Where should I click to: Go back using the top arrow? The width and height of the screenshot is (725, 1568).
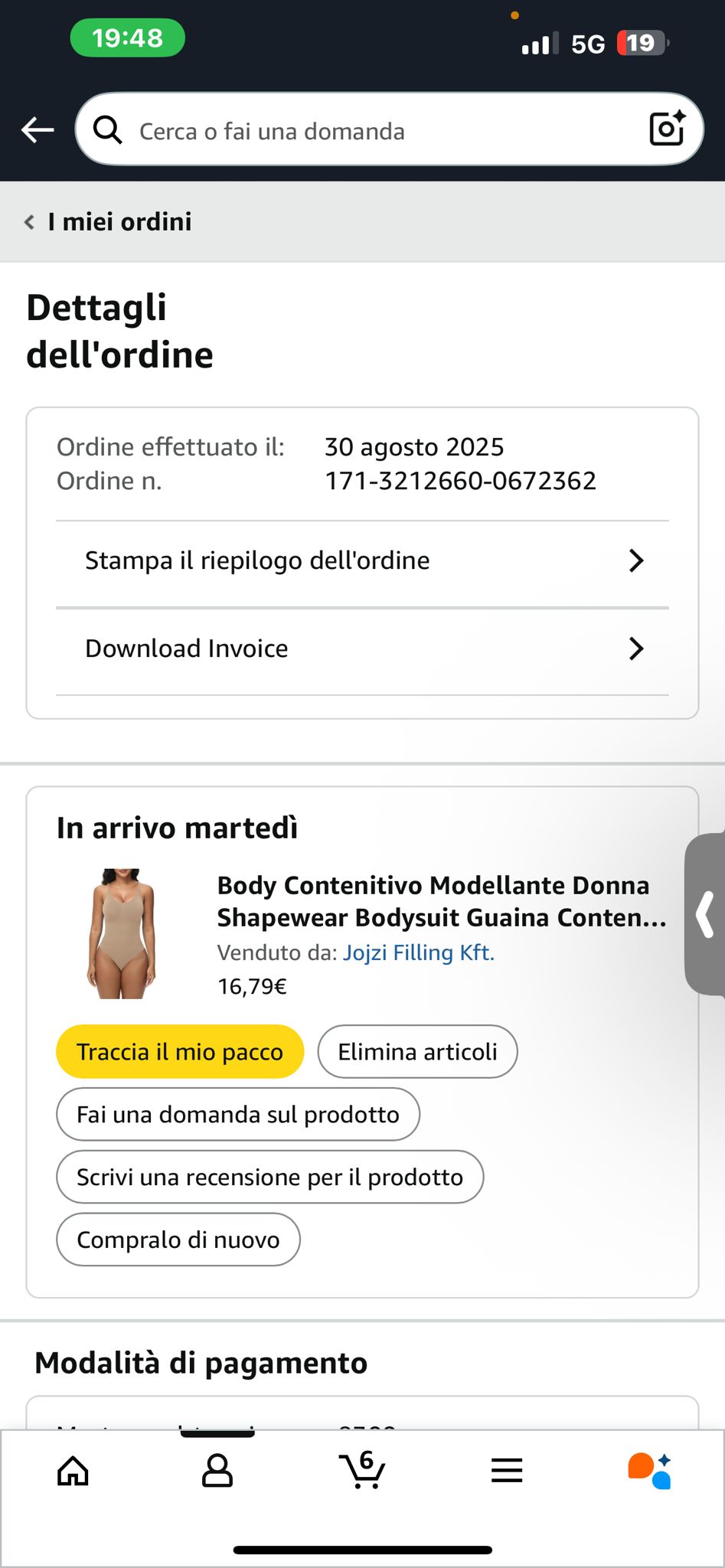point(38,130)
